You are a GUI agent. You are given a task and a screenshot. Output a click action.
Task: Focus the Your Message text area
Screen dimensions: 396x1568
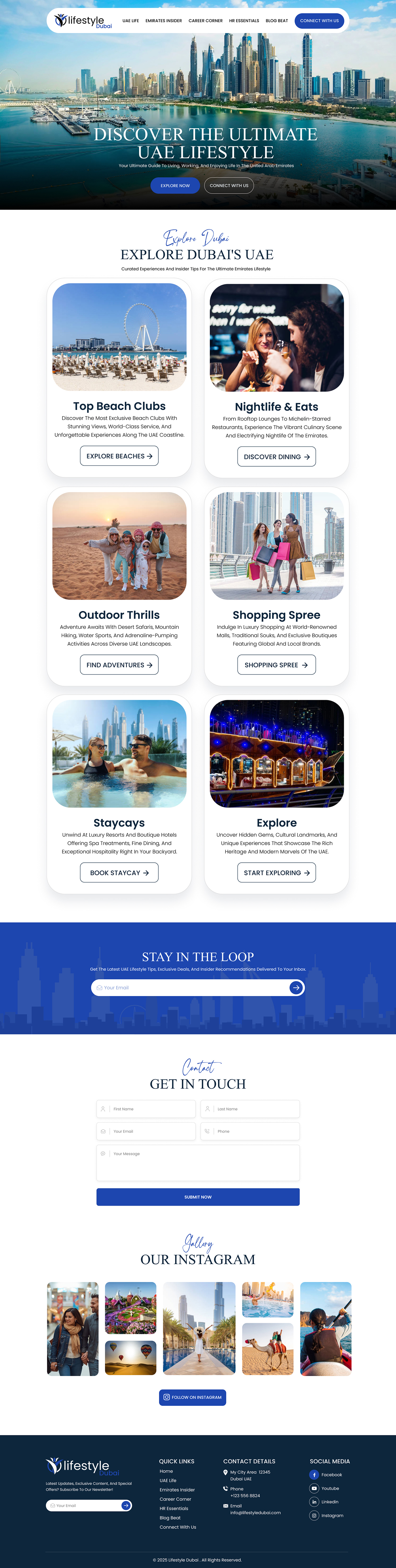click(x=198, y=1163)
